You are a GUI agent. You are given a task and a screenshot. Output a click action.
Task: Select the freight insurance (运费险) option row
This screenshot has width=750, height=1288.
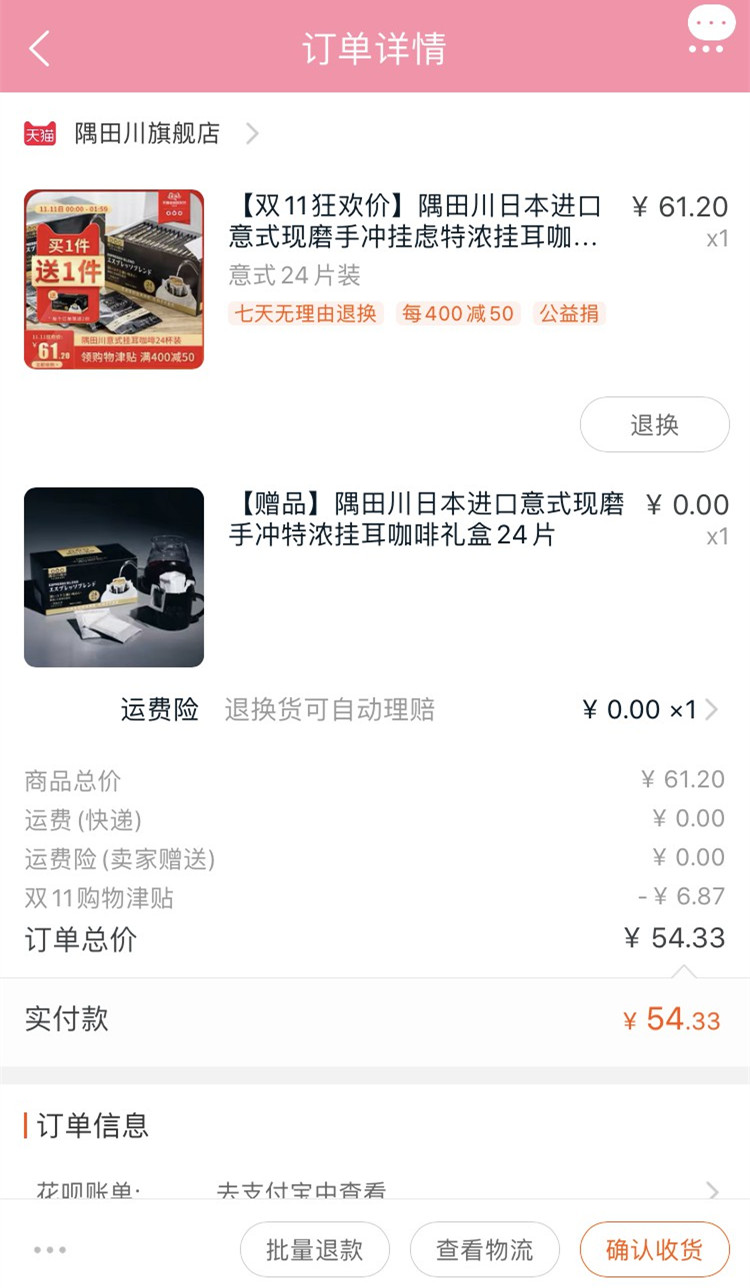375,709
